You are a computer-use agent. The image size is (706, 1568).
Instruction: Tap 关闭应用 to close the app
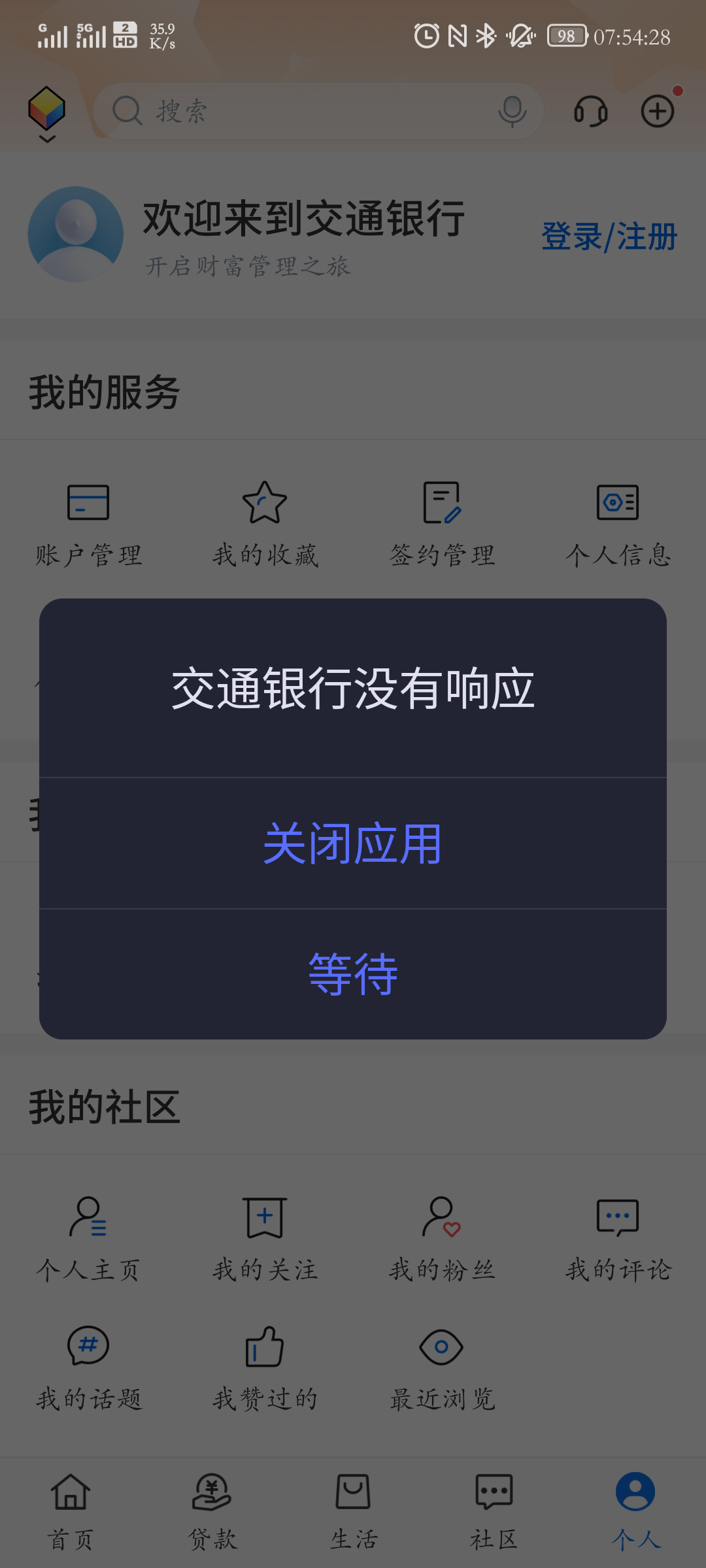pyautogui.click(x=352, y=843)
